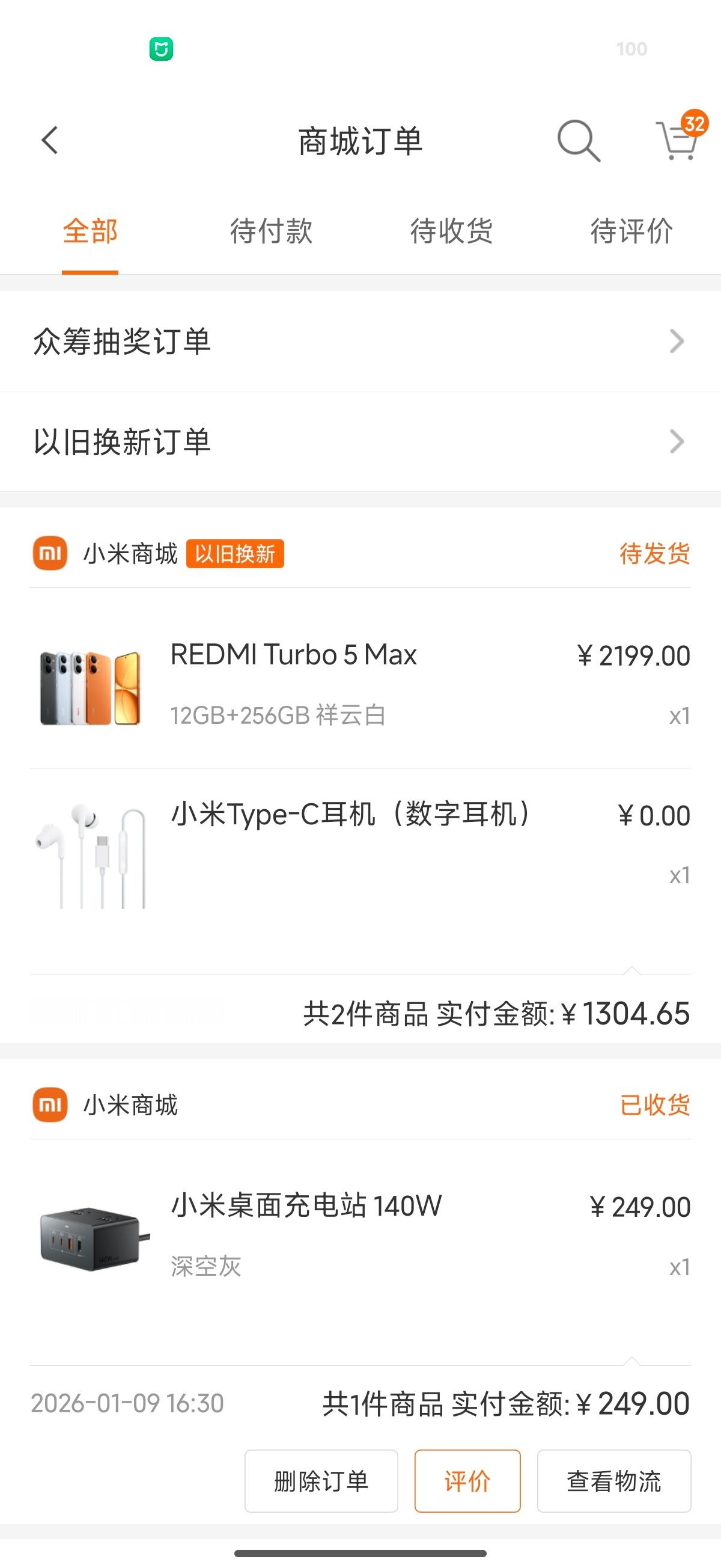Tap 删除订单 to delete the charger order
The width and height of the screenshot is (721, 1568).
[321, 1483]
